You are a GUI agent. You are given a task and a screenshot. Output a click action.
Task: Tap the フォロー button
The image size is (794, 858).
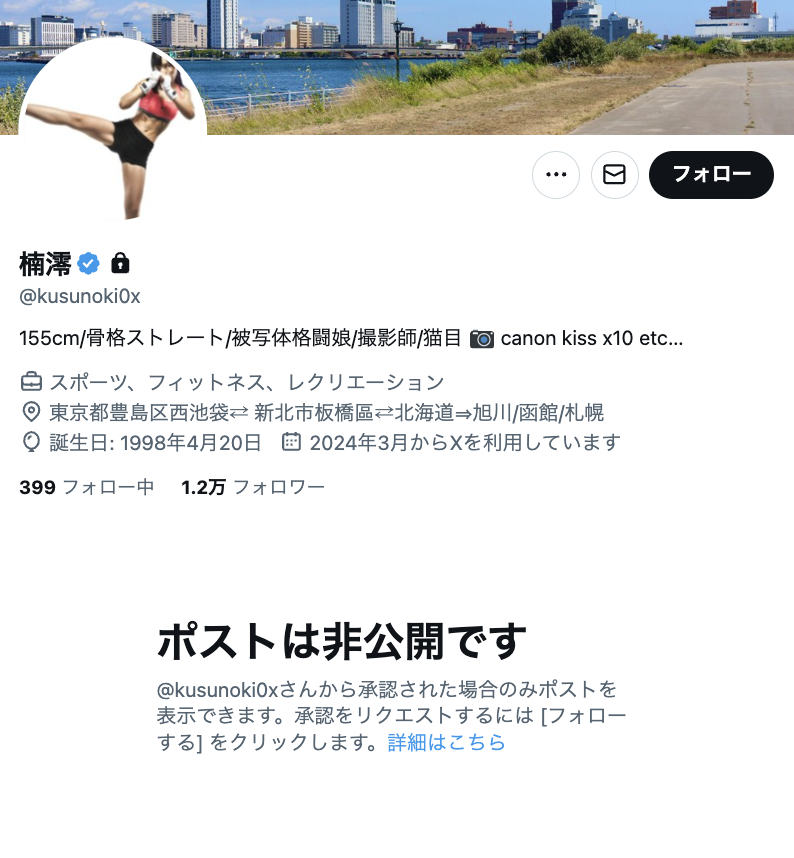click(711, 175)
